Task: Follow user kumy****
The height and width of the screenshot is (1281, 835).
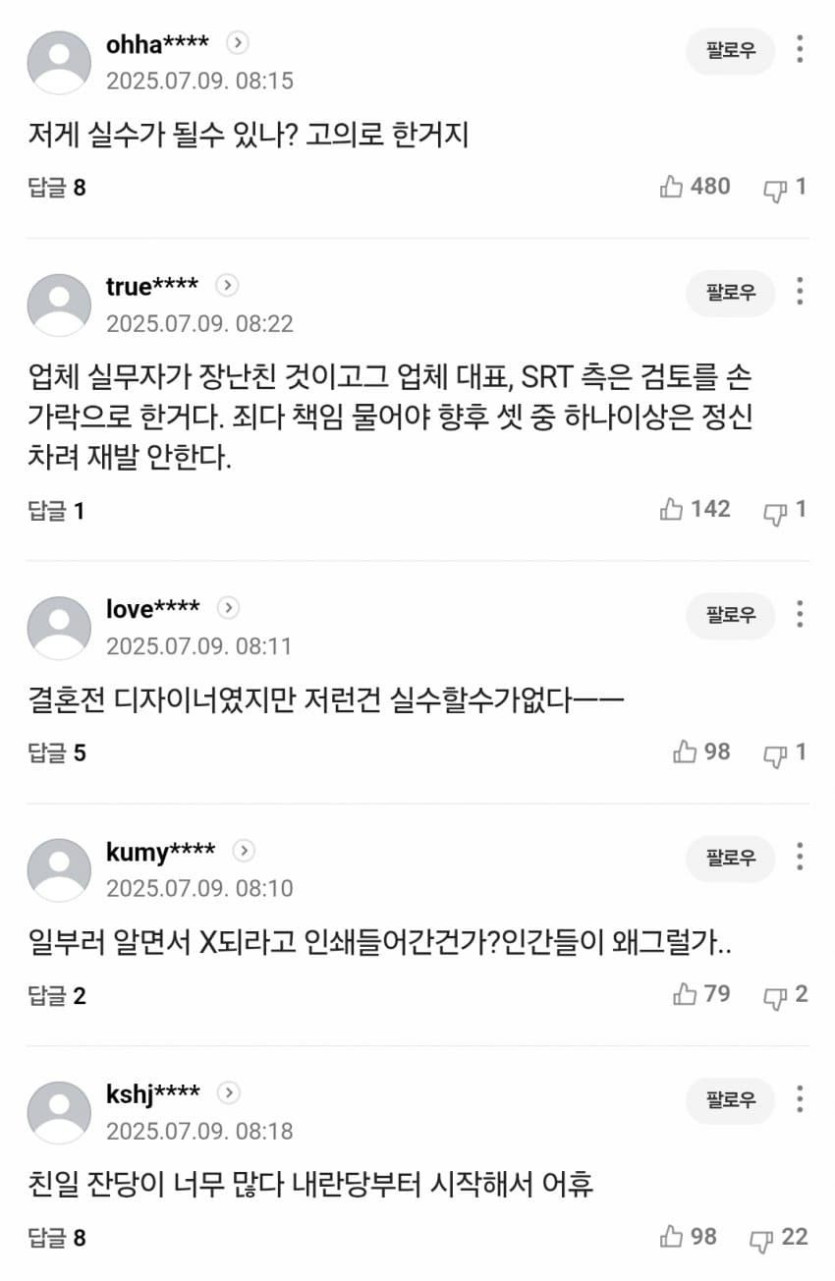Action: 730,858
